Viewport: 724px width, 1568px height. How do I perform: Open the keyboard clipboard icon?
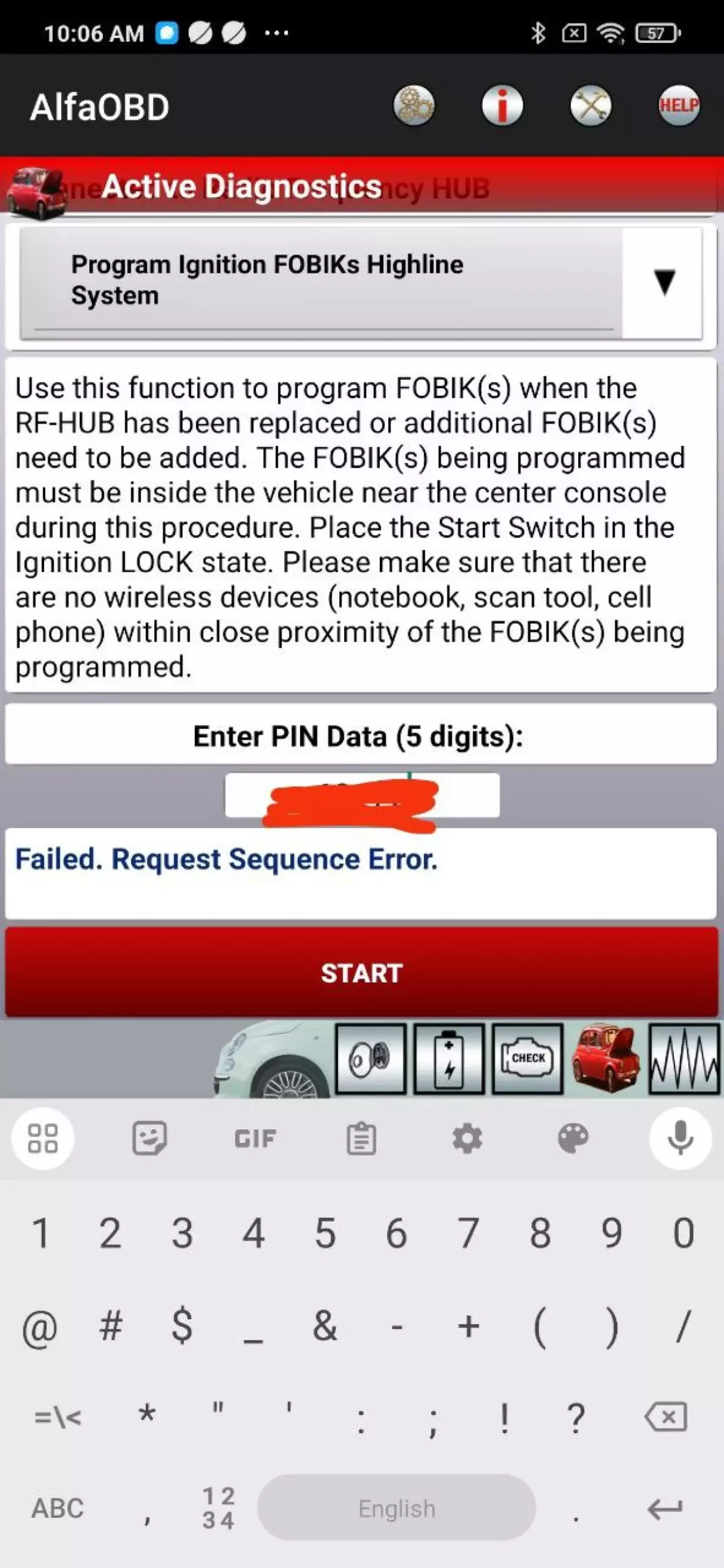click(x=361, y=1138)
